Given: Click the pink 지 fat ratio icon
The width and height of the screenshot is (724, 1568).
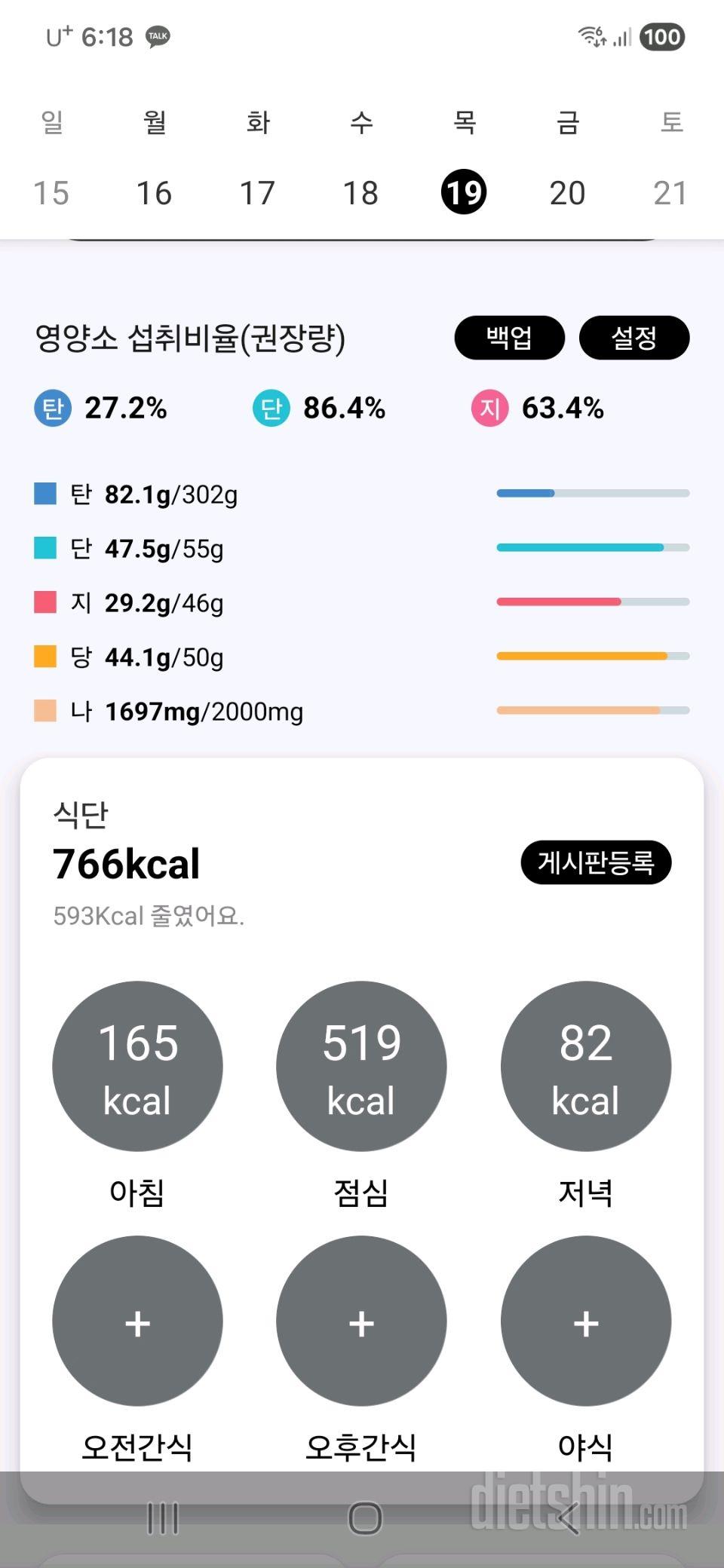Looking at the screenshot, I should coord(489,409).
